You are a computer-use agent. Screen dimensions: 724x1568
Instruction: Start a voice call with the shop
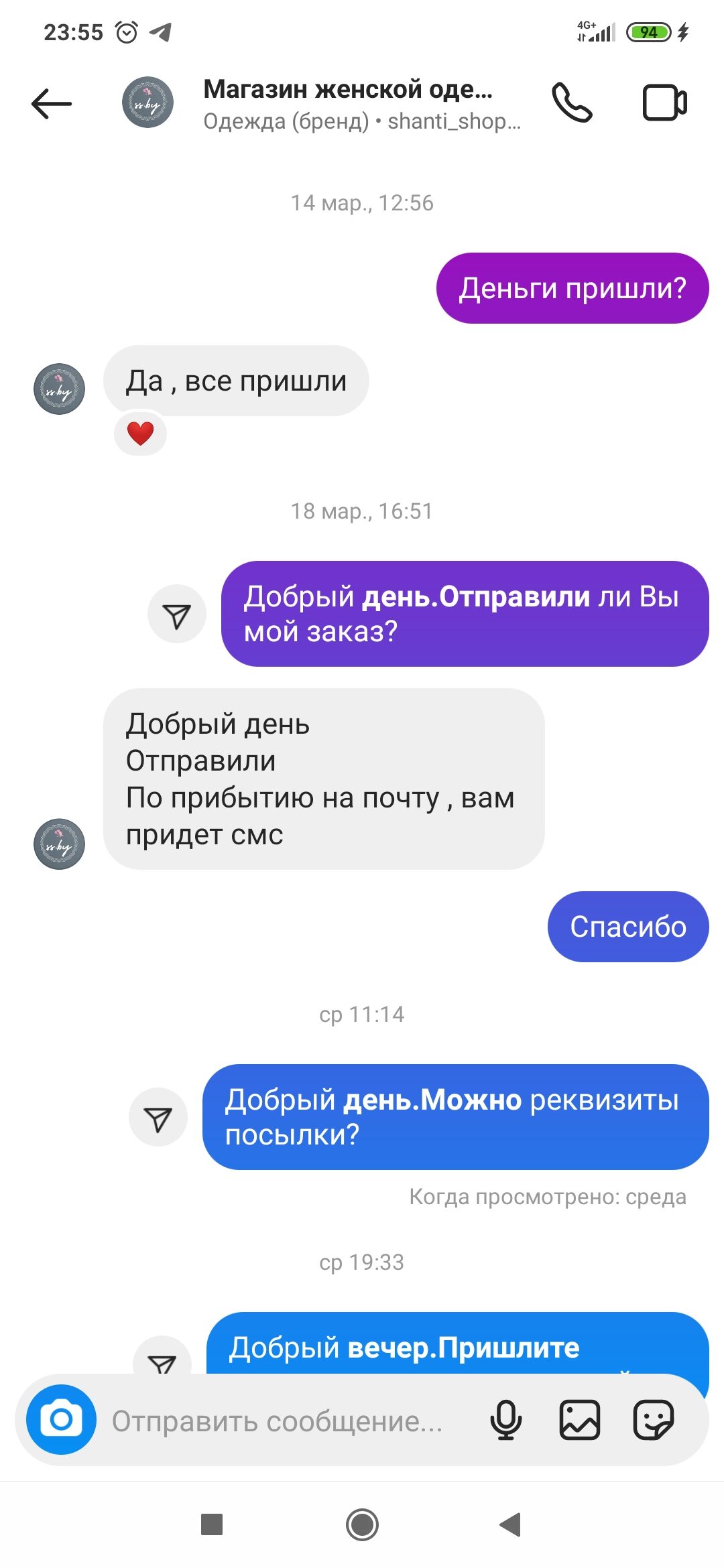(x=572, y=103)
